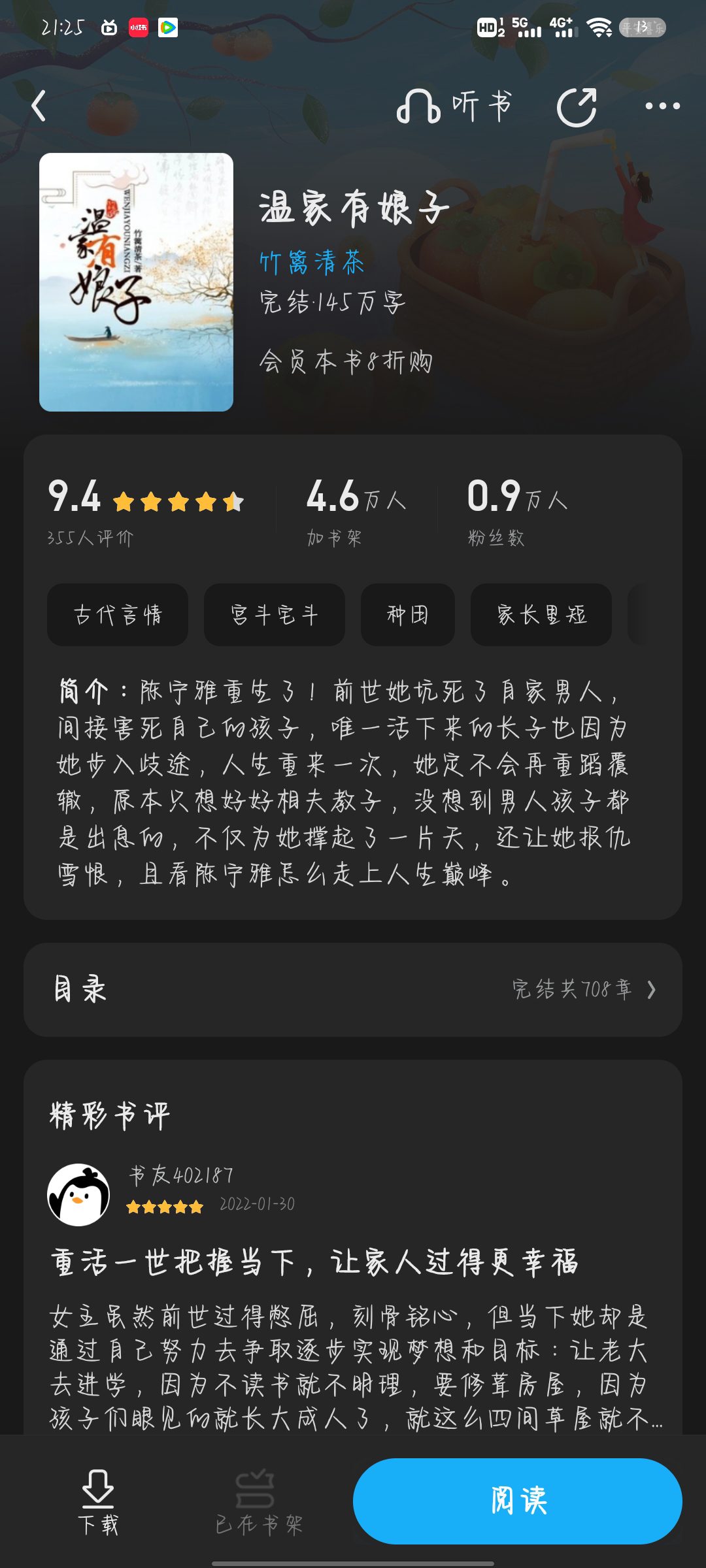Select the 家长里短 tag

coord(541,615)
